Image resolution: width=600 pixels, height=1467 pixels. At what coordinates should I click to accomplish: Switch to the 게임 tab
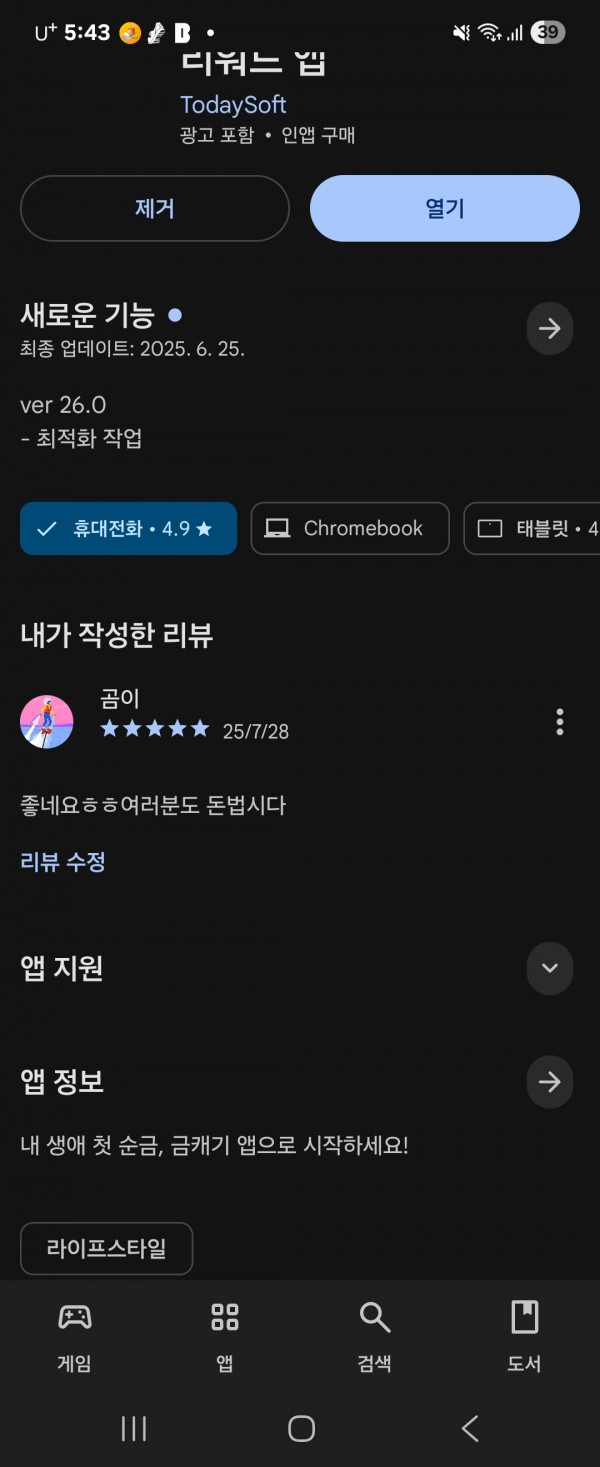click(75, 1335)
